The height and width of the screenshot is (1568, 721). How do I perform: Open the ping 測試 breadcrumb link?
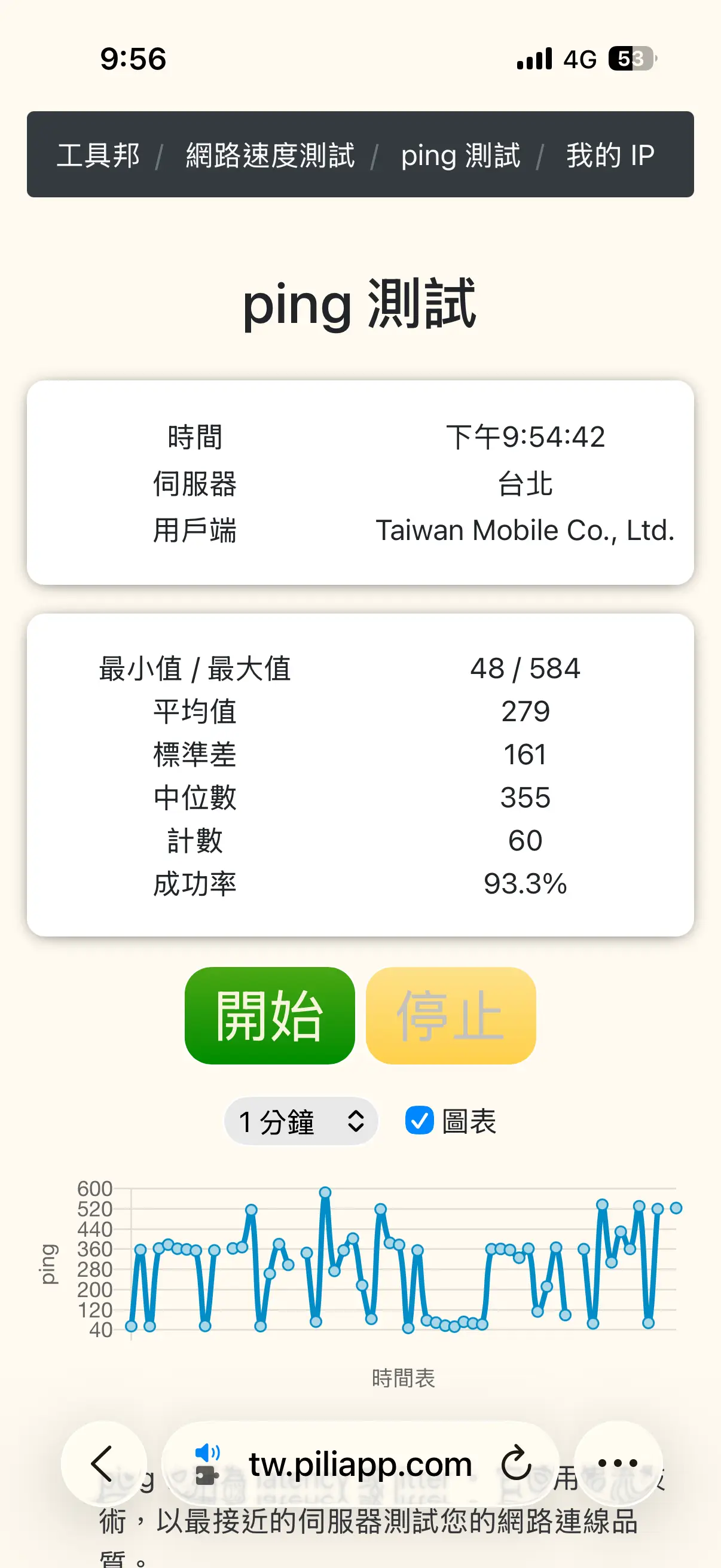pyautogui.click(x=460, y=155)
